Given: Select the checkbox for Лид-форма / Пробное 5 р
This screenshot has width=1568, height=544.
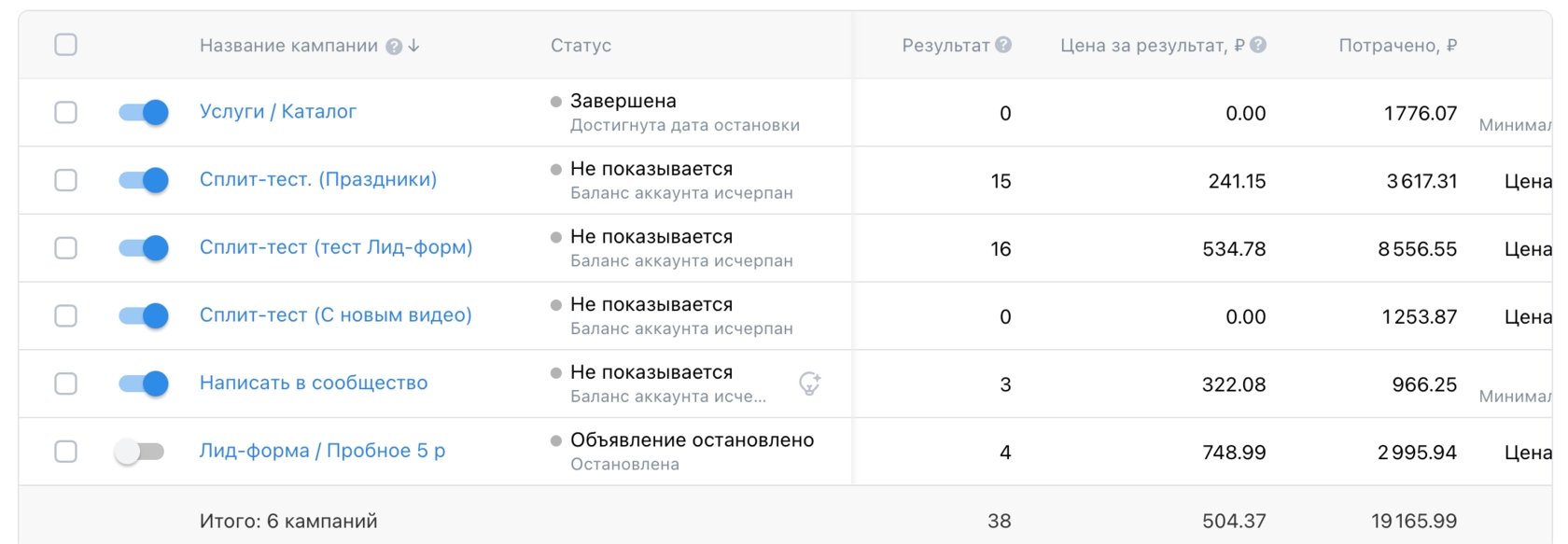Looking at the screenshot, I should [x=65, y=452].
